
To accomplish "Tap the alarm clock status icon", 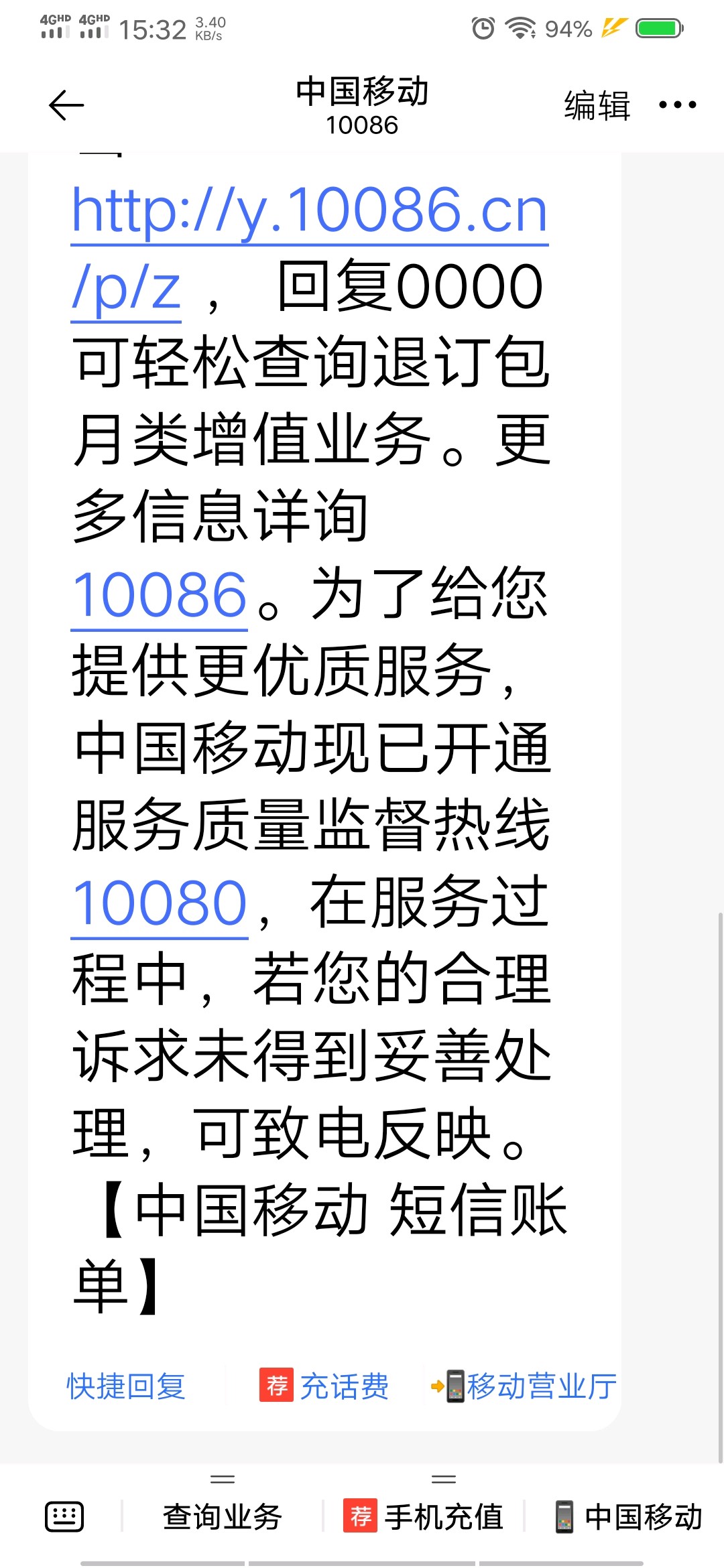I will (x=481, y=28).
